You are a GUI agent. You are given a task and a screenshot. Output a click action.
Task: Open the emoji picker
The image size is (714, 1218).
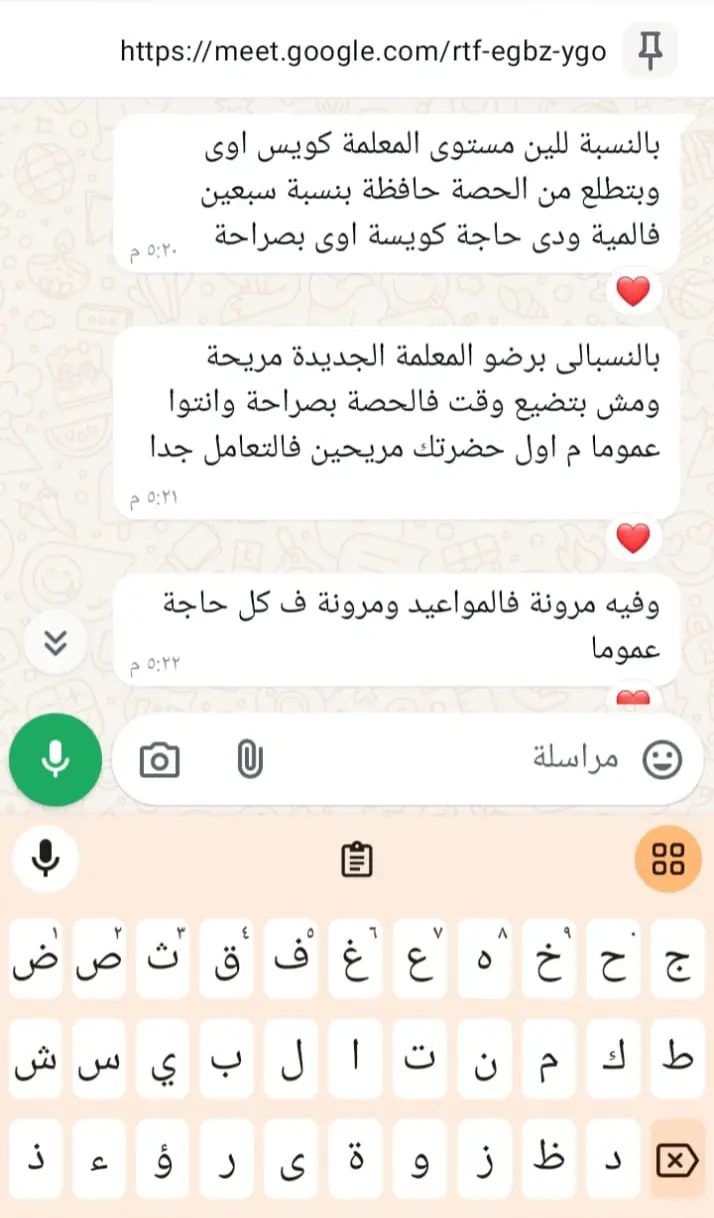click(x=661, y=761)
